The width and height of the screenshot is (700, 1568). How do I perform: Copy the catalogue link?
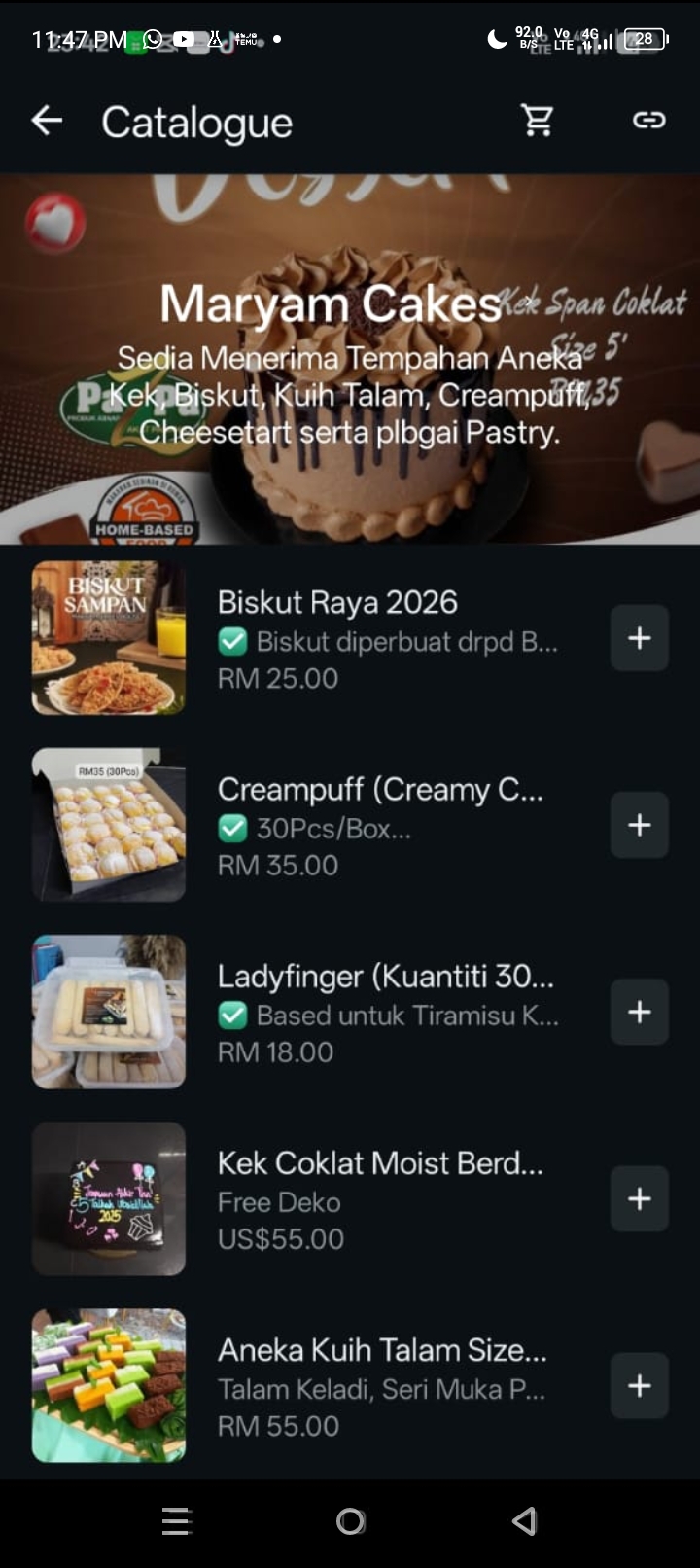tap(648, 121)
